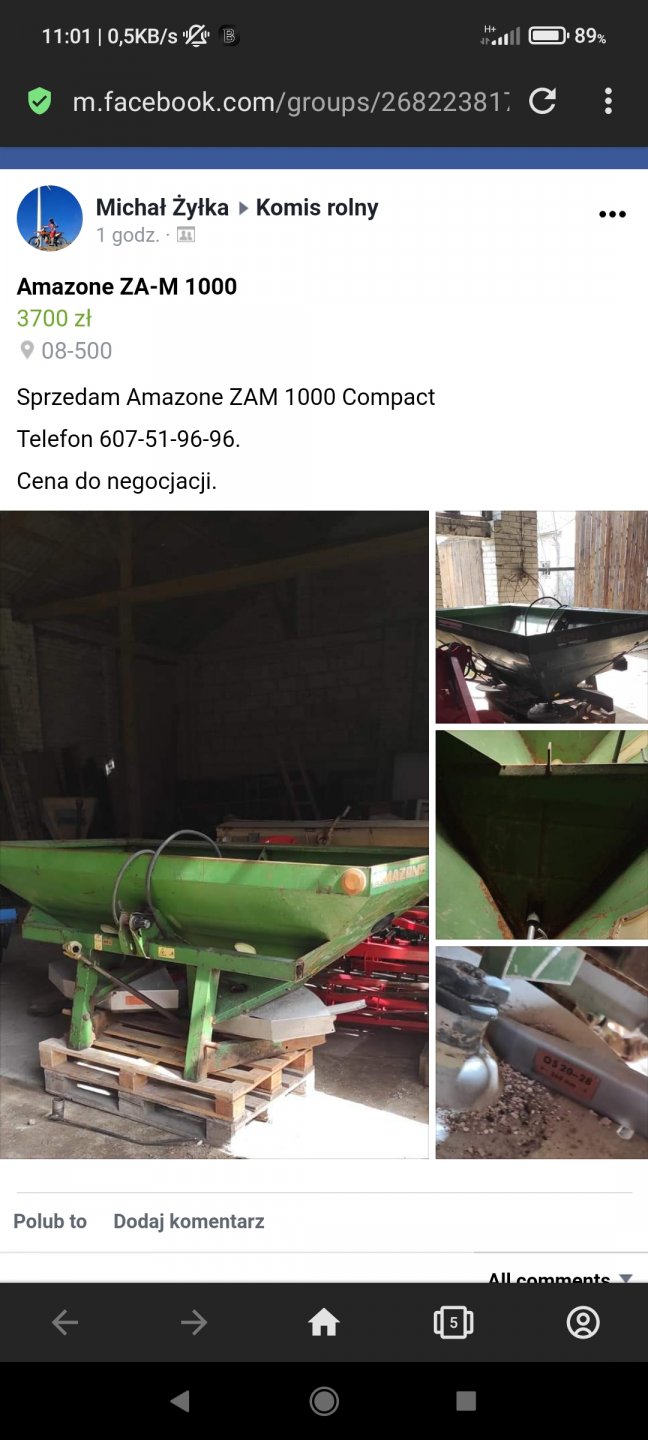
Task: Open the Komis rolny group
Action: click(317, 208)
